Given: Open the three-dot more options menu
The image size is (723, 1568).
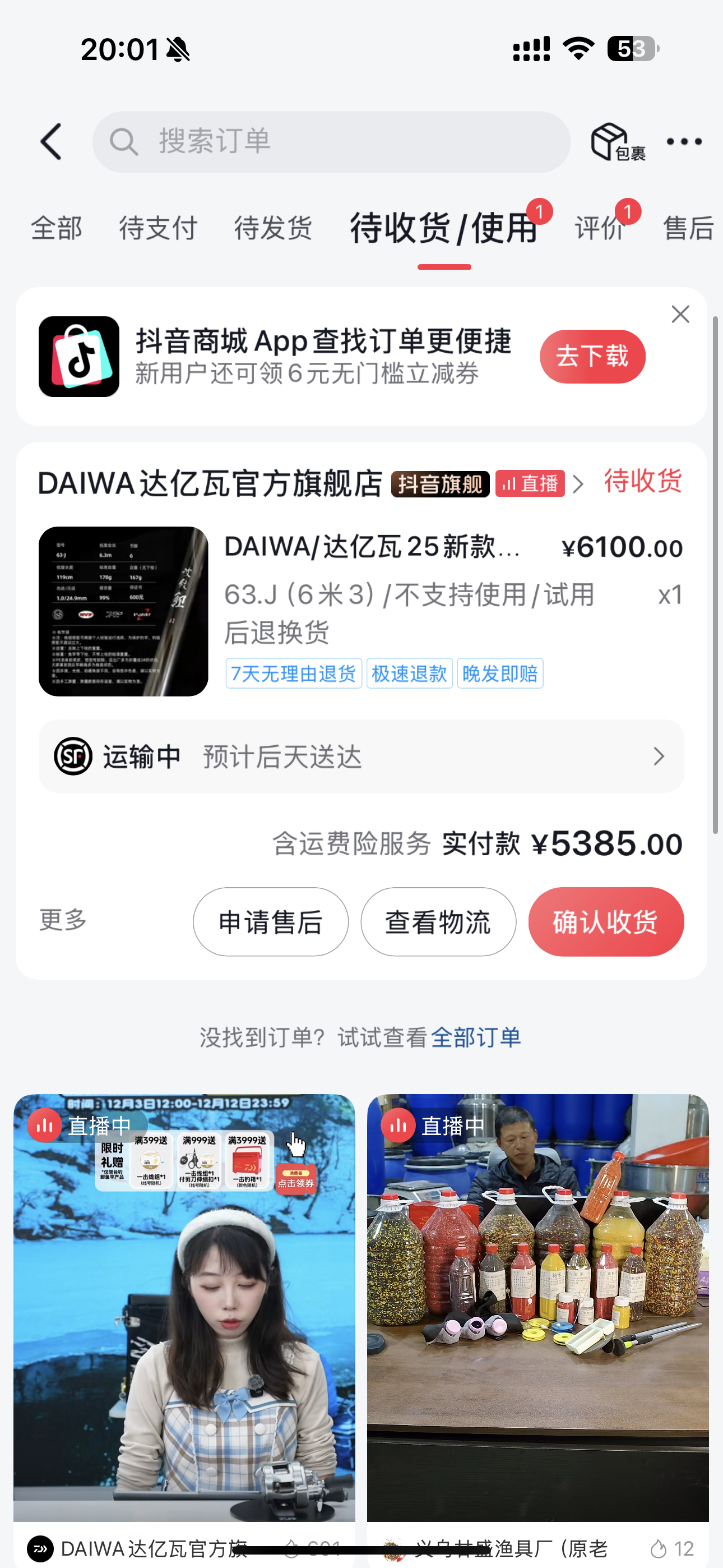Looking at the screenshot, I should tap(684, 141).
